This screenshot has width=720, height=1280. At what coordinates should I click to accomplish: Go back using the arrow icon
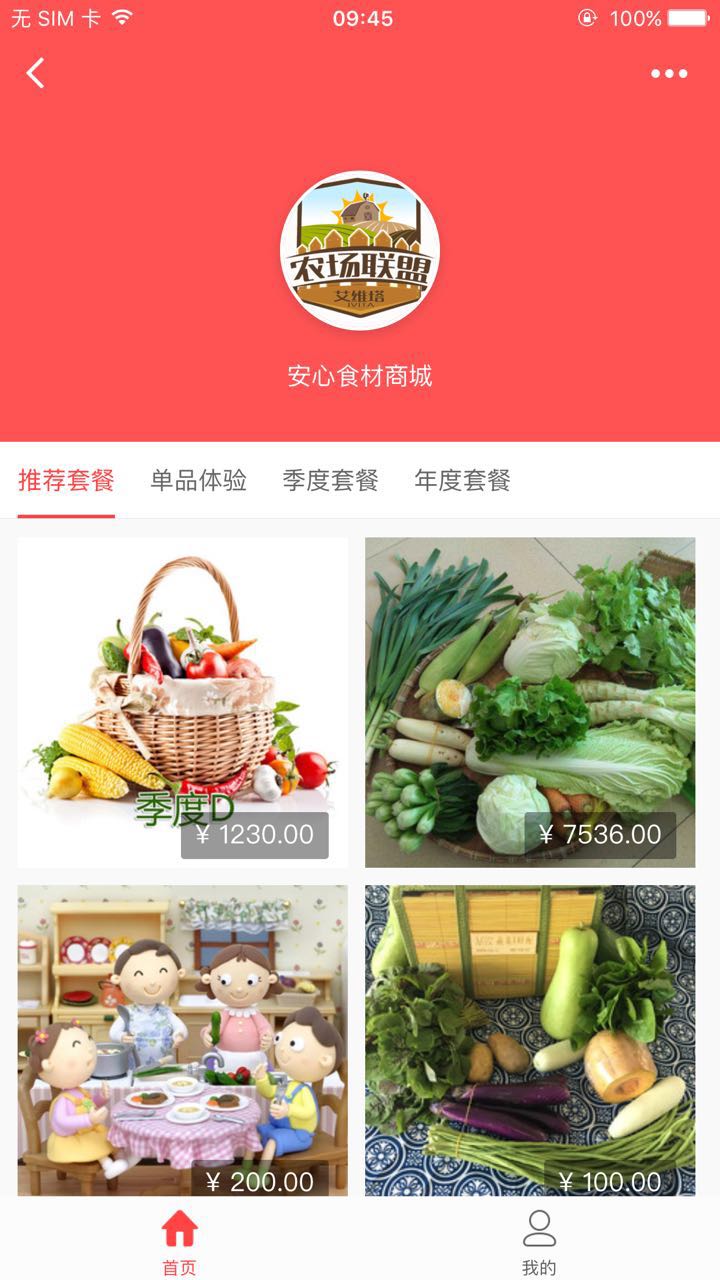(x=36, y=73)
